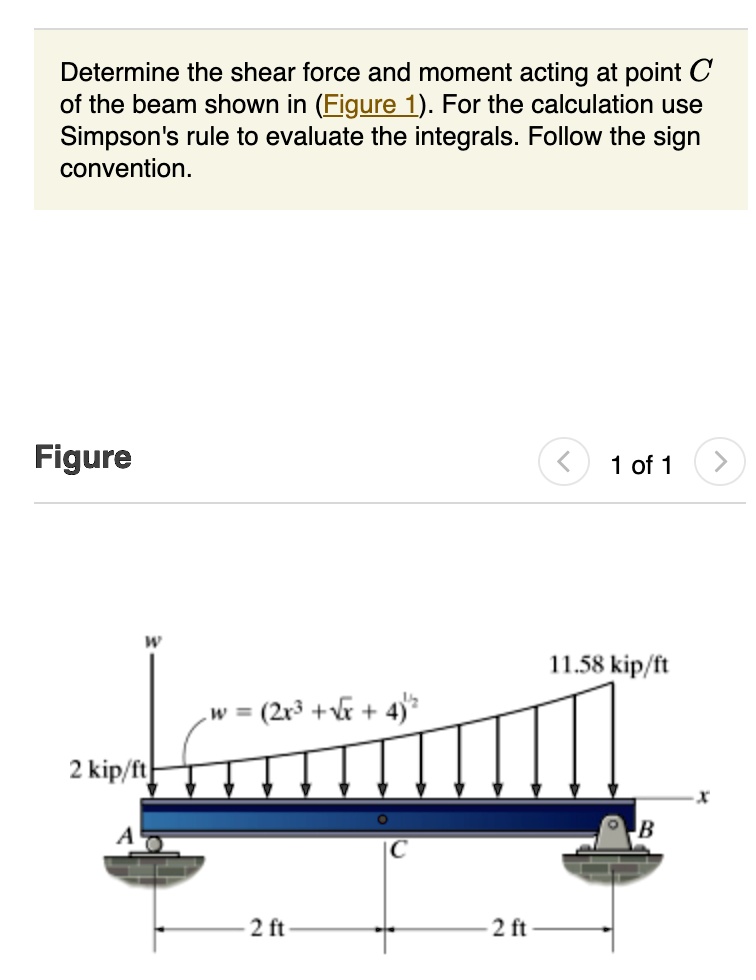Click the left 2 ft dimension line
The image size is (756, 980).
click(x=270, y=928)
